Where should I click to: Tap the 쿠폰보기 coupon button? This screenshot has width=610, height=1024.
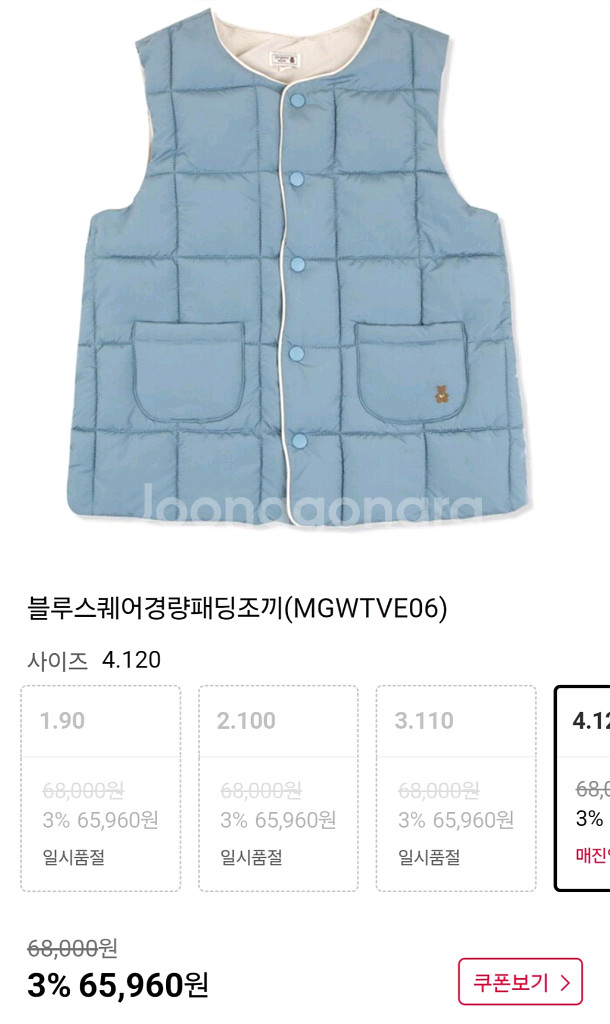pos(519,982)
